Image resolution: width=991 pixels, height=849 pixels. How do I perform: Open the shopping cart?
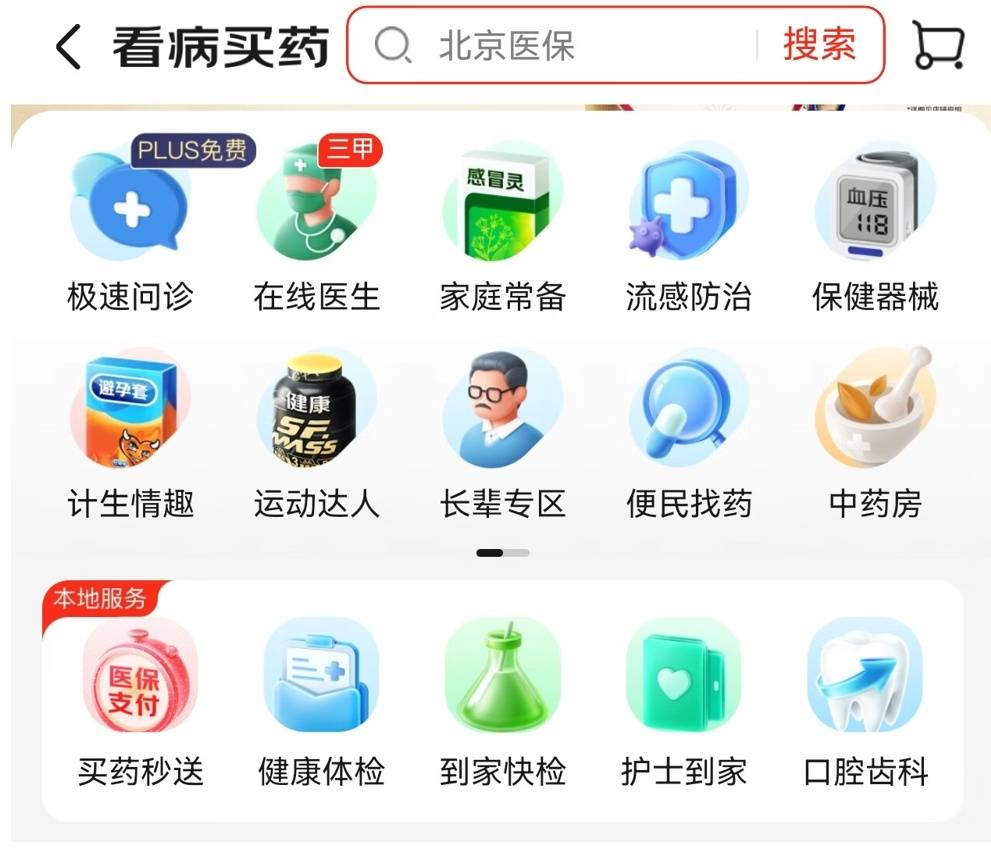[x=937, y=46]
